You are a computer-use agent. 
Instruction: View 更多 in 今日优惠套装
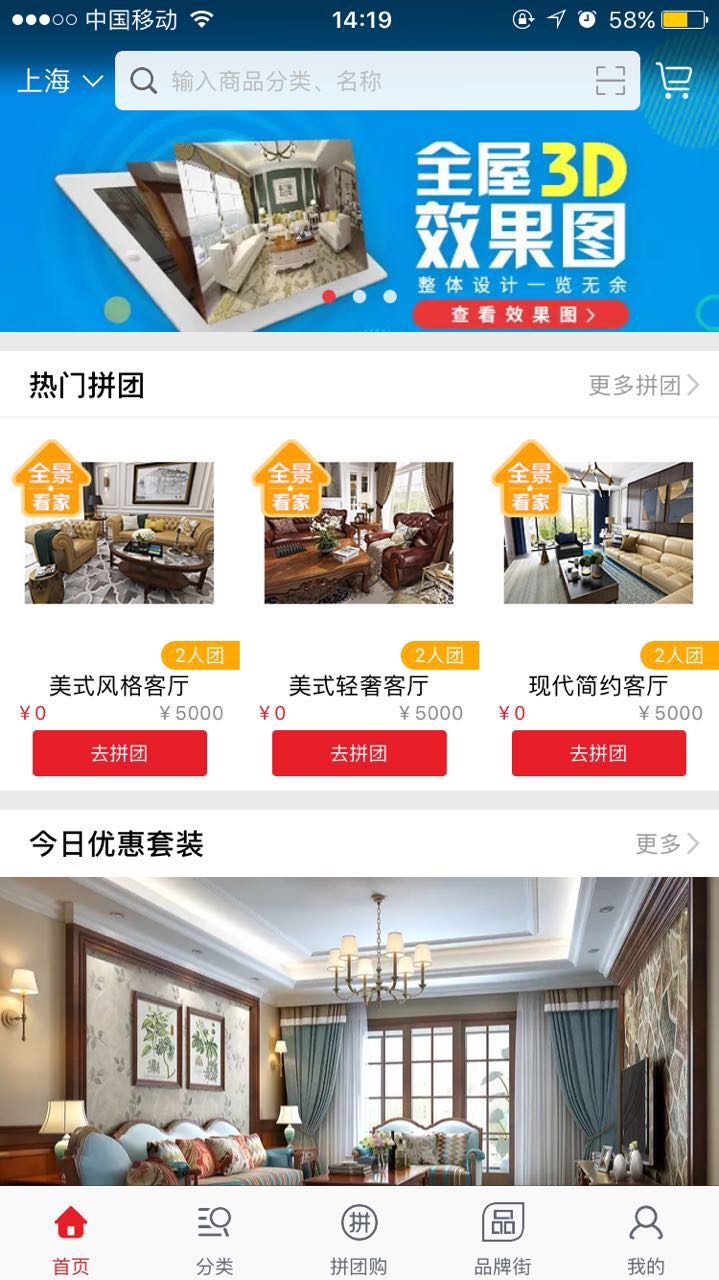pyautogui.click(x=666, y=844)
